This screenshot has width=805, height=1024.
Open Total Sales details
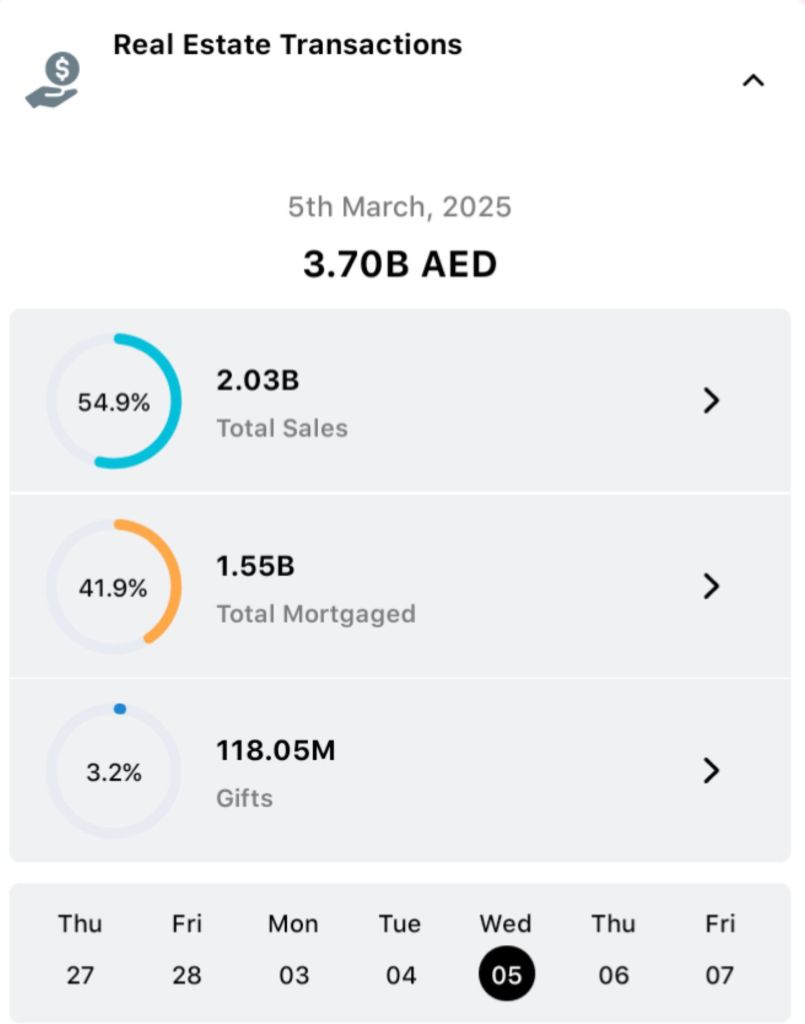tap(711, 401)
